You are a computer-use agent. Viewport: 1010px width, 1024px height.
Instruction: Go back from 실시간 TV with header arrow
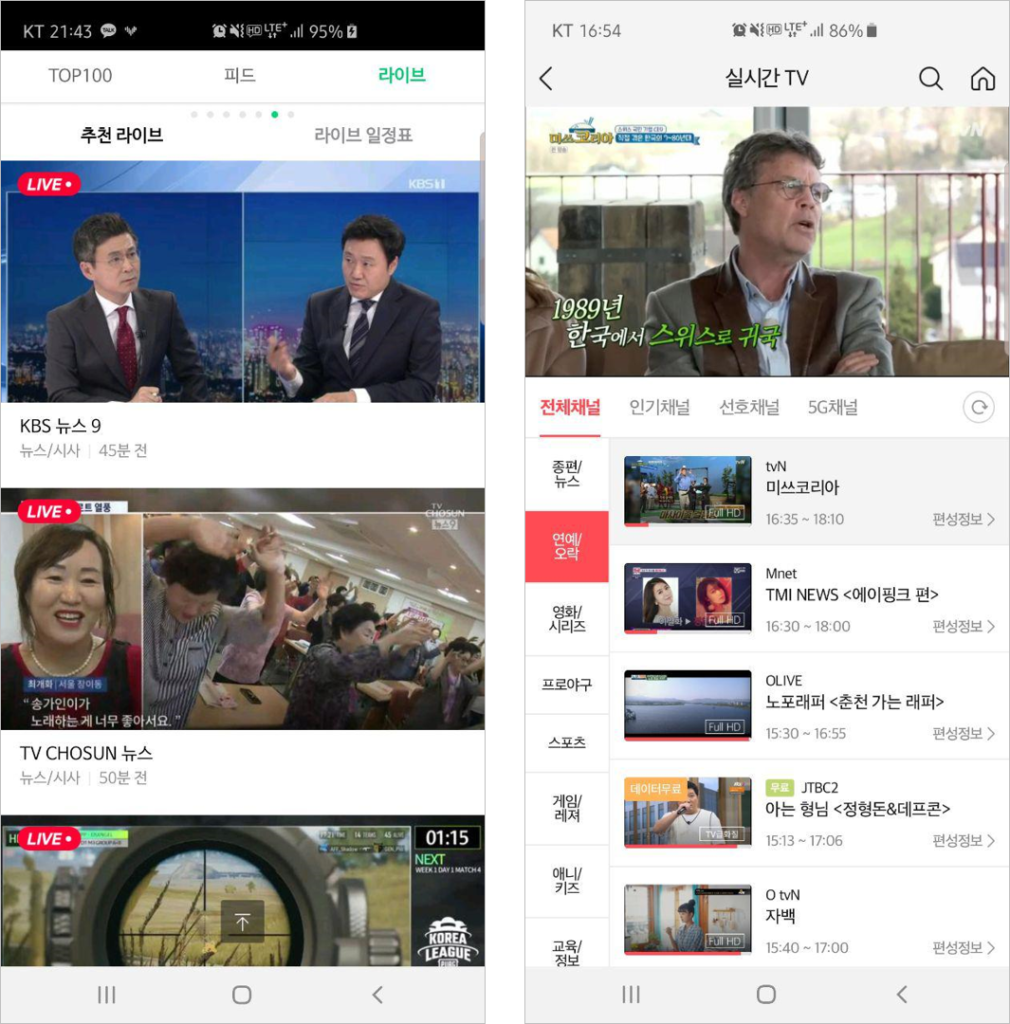(x=546, y=79)
